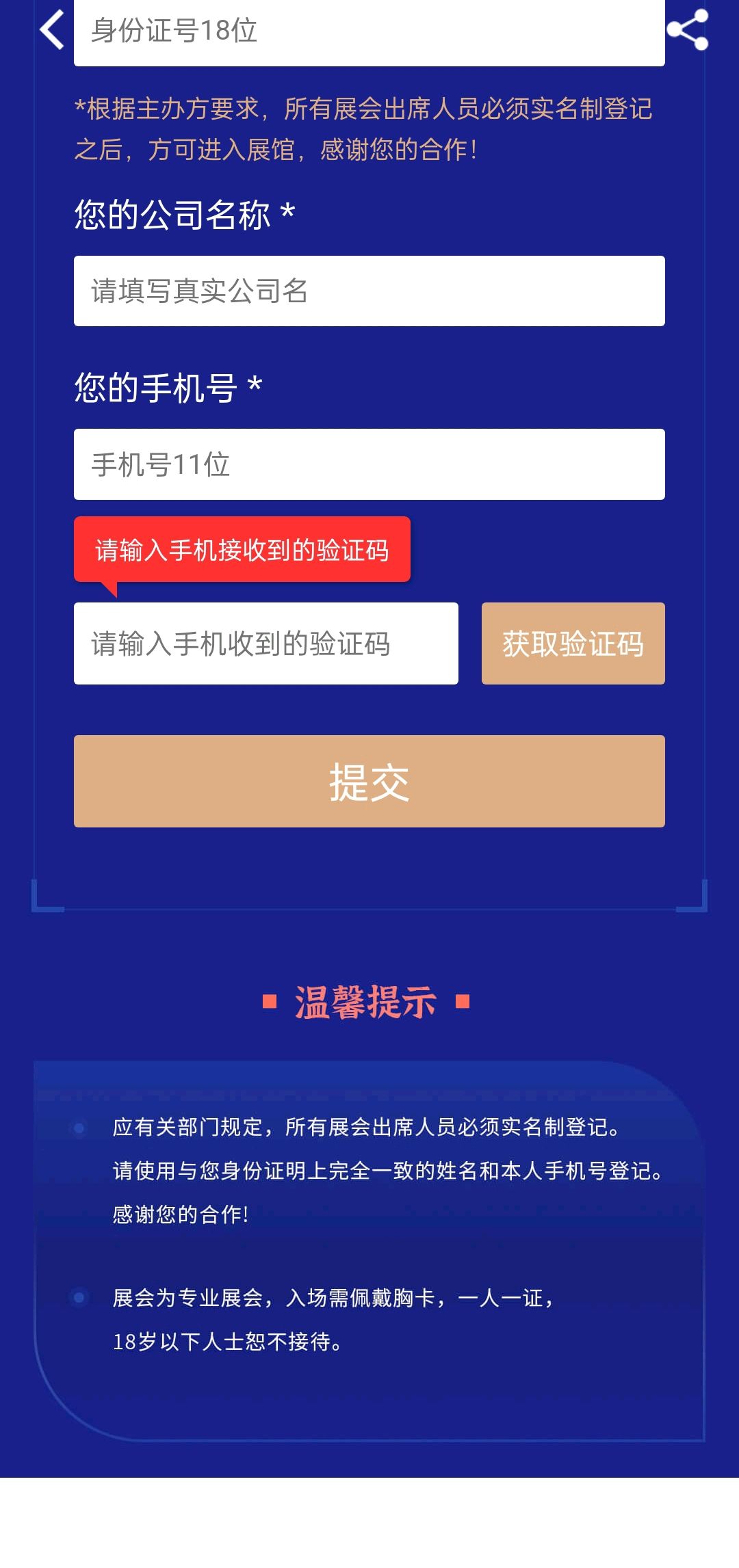This screenshot has width=739, height=1568.
Task: Select the 11-digit phone number field
Action: [369, 464]
